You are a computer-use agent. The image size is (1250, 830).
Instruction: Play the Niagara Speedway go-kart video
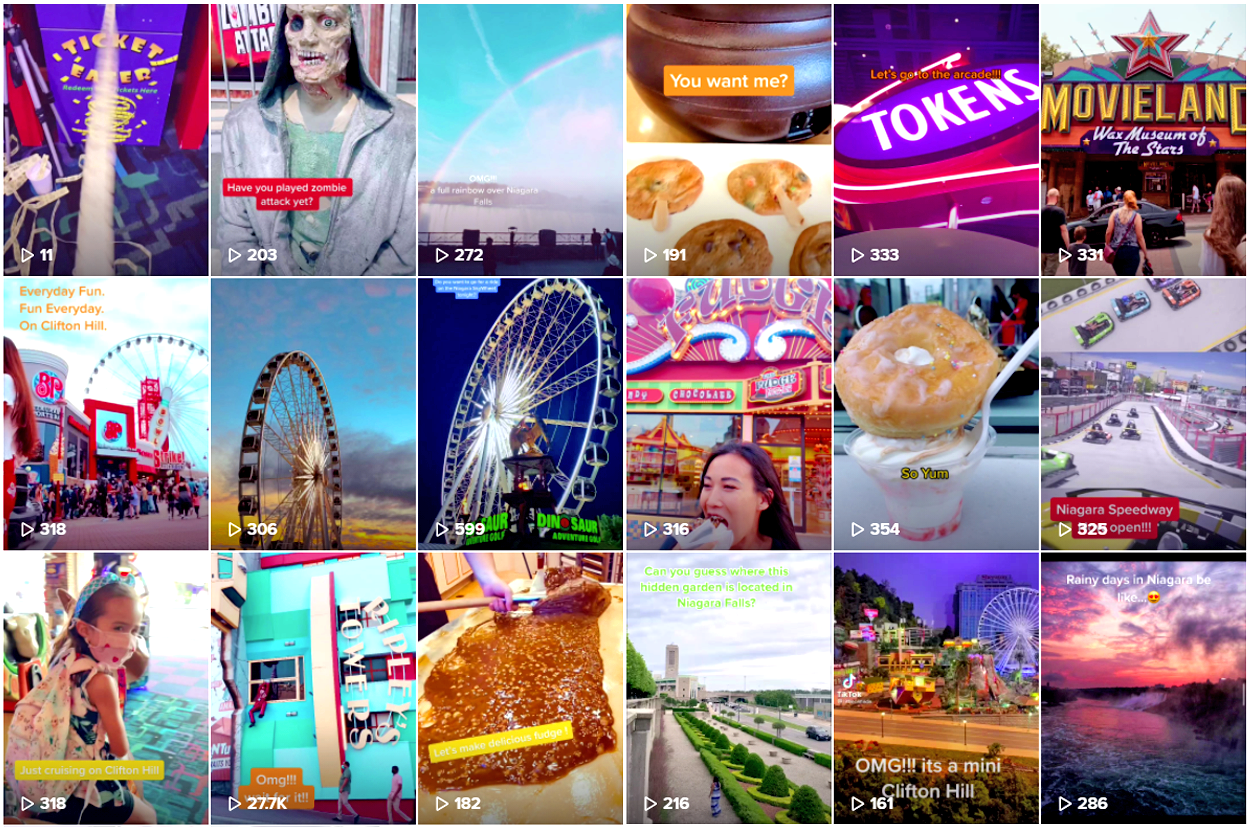pyautogui.click(x=1143, y=414)
